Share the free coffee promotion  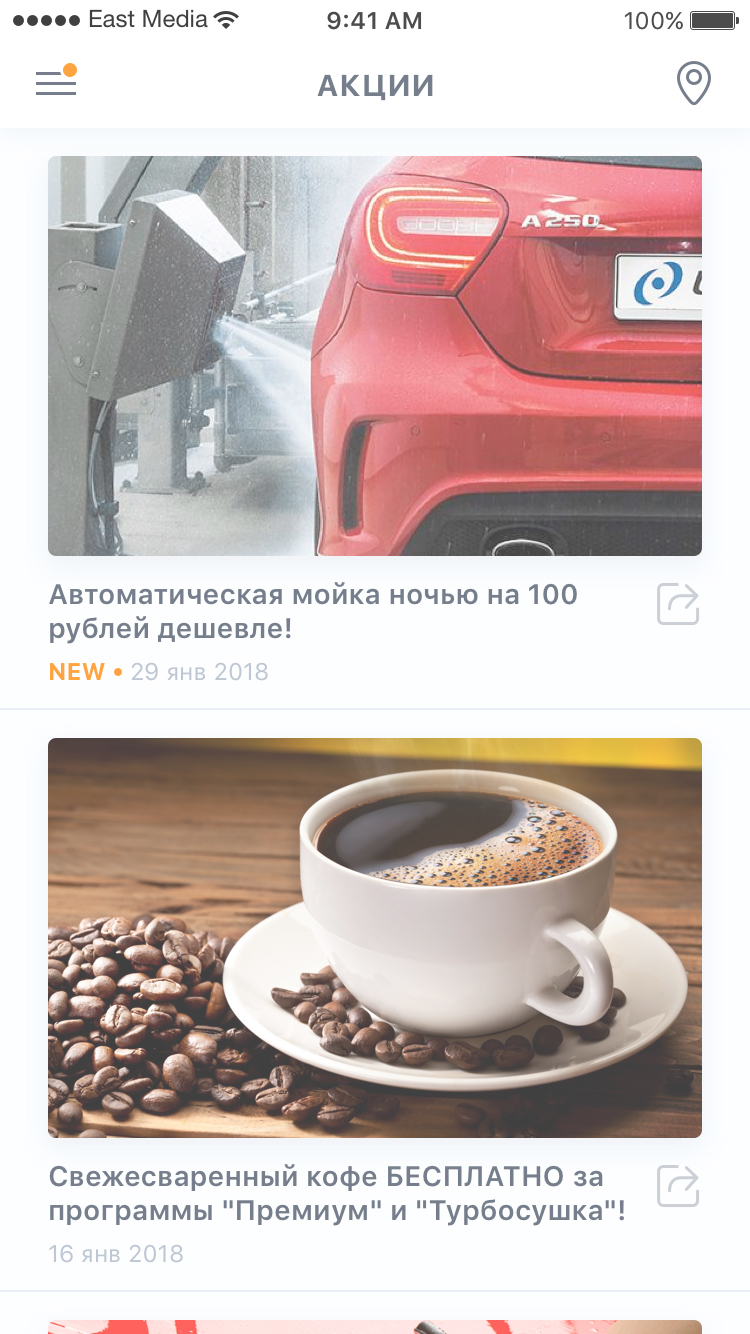(x=678, y=1187)
